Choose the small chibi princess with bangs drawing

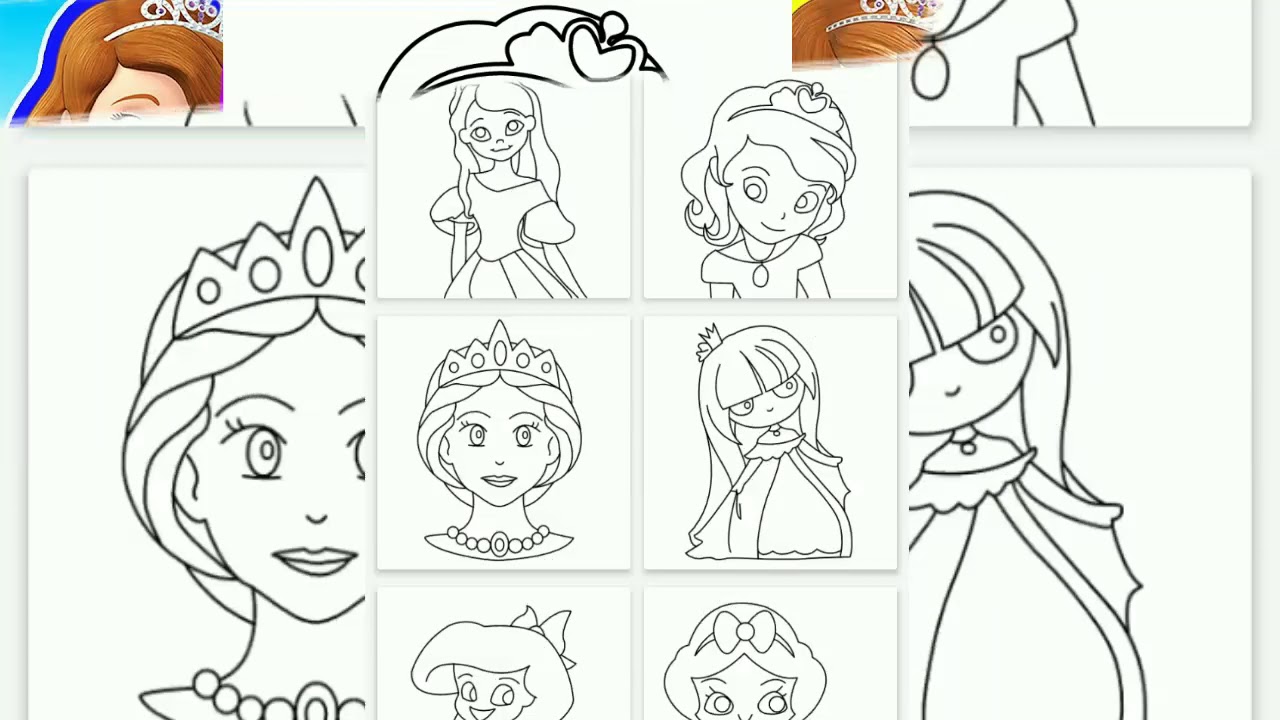[x=770, y=442]
